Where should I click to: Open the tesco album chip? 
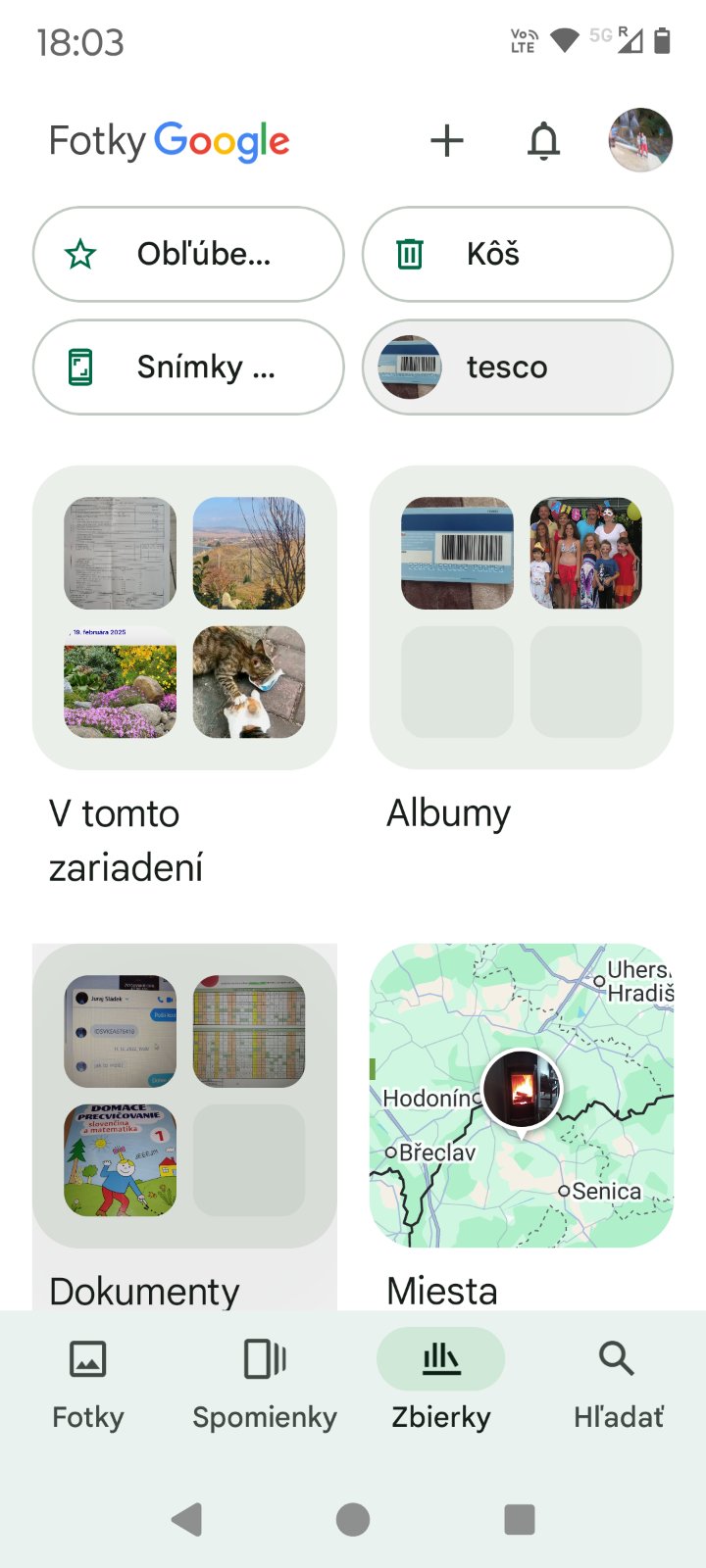pyautogui.click(x=518, y=367)
